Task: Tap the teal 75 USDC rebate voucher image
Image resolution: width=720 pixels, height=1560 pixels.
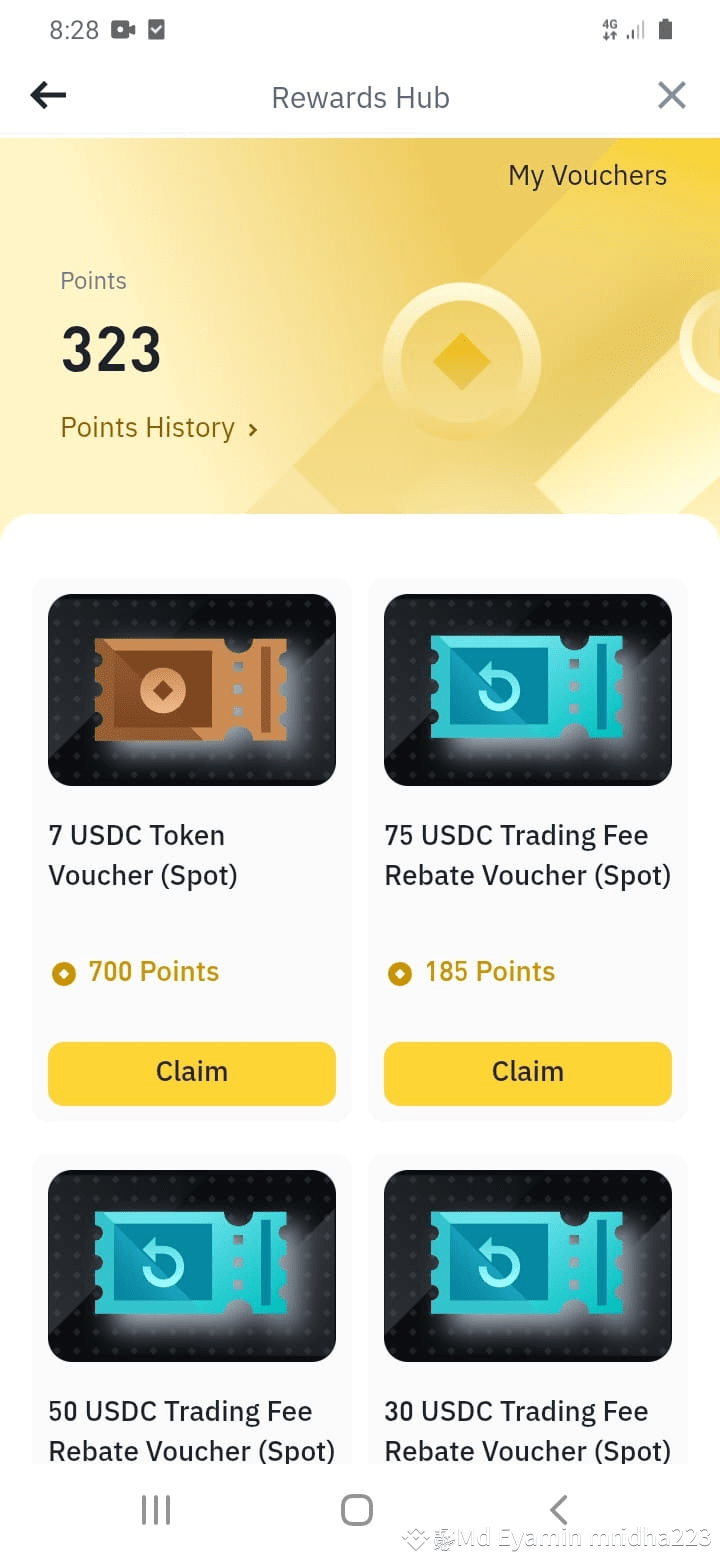Action: coord(527,689)
